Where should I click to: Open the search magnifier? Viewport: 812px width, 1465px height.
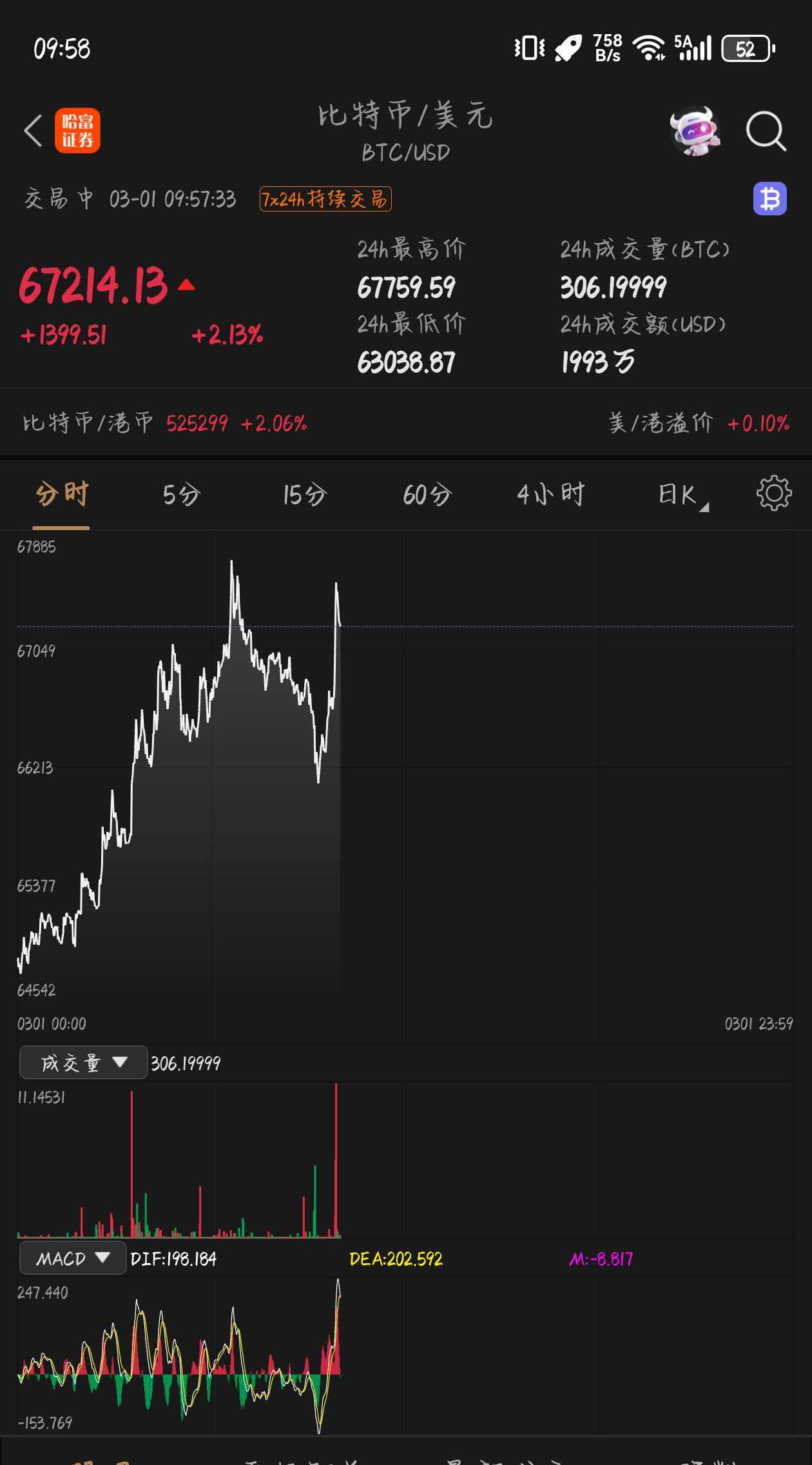point(766,131)
